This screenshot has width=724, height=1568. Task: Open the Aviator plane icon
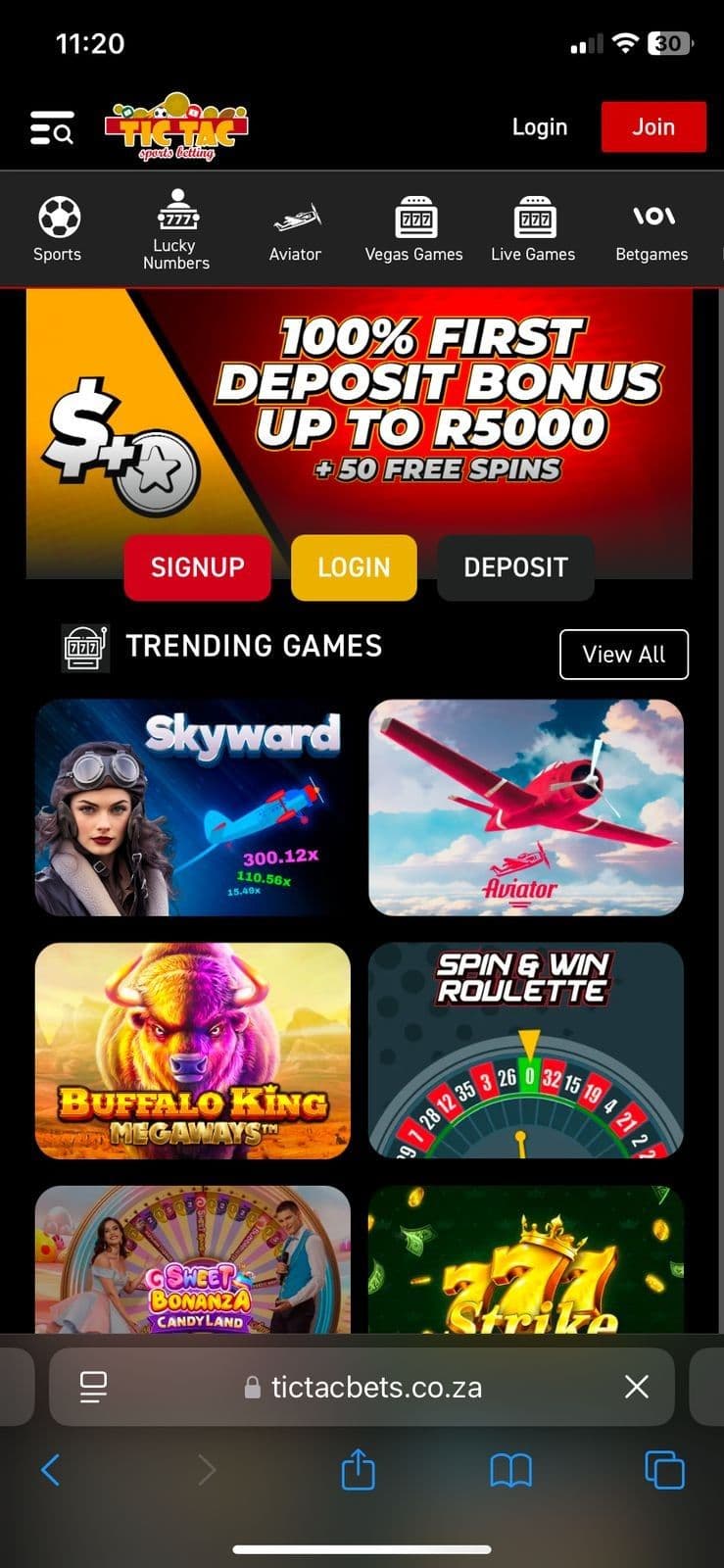point(295,218)
